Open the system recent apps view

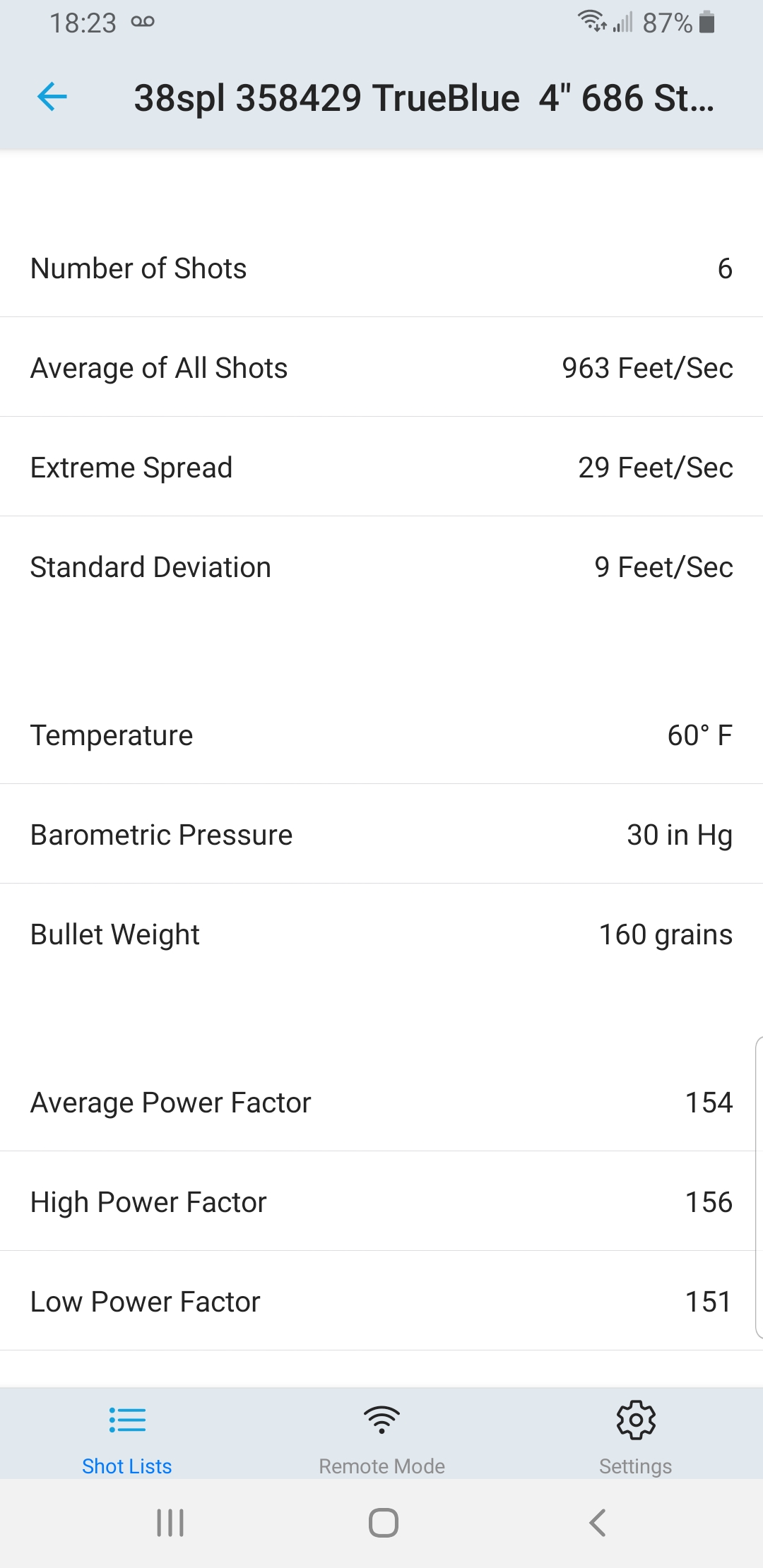click(x=170, y=1523)
